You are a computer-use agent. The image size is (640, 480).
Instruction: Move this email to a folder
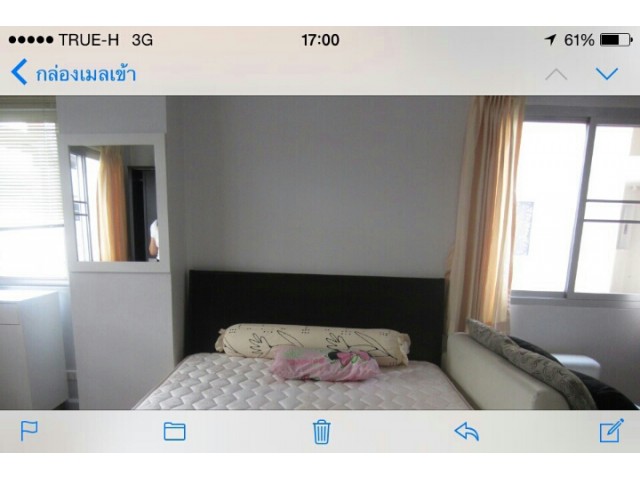(x=175, y=431)
